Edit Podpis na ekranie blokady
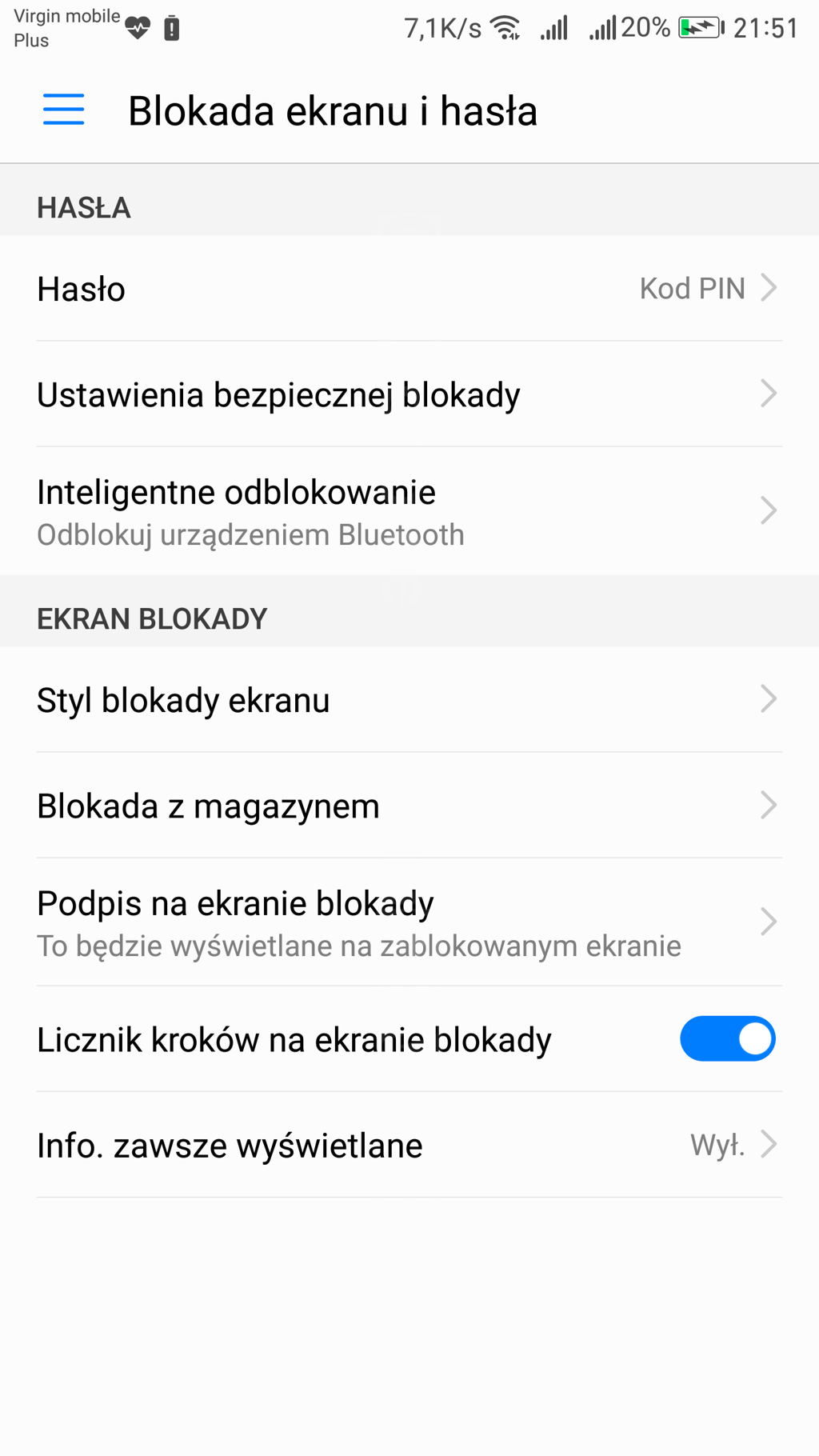This screenshot has width=819, height=1456. coord(408,922)
